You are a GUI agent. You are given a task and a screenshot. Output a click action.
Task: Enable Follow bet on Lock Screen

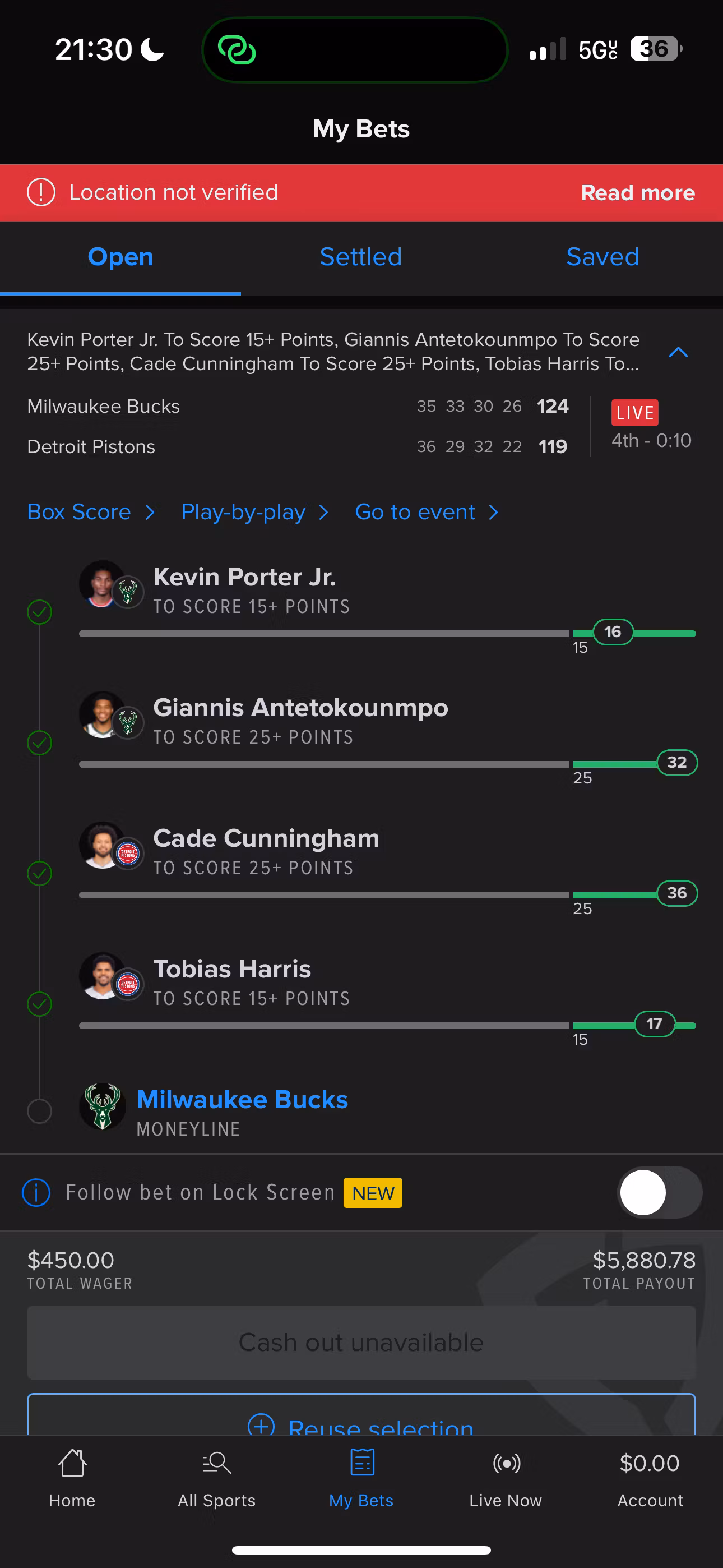click(660, 1192)
